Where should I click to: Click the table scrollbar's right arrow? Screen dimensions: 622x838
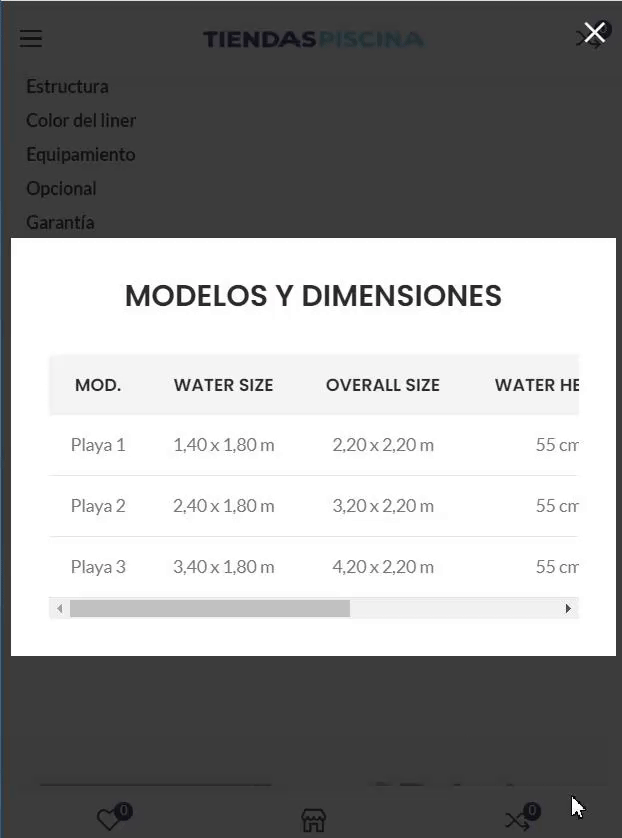pos(568,608)
